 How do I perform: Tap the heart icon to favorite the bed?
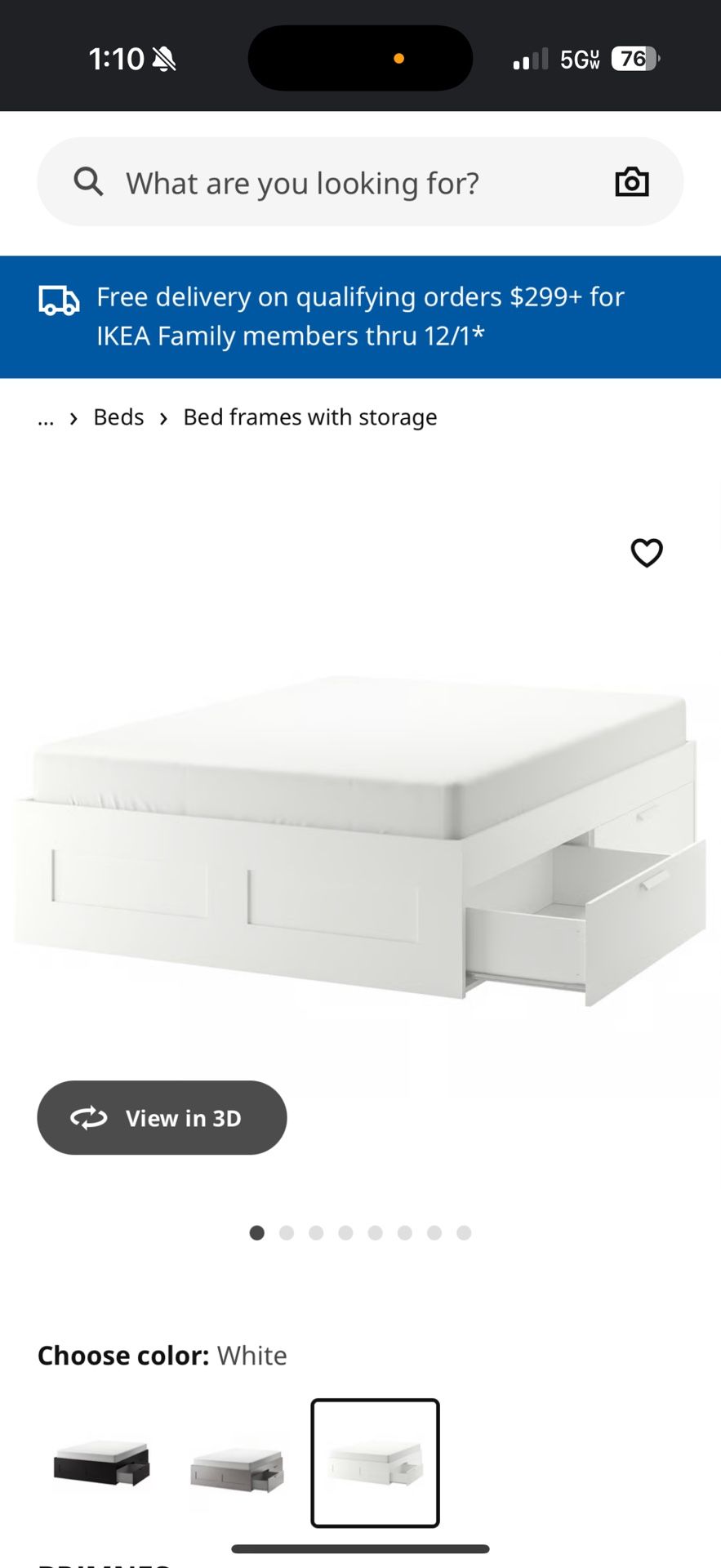[647, 553]
